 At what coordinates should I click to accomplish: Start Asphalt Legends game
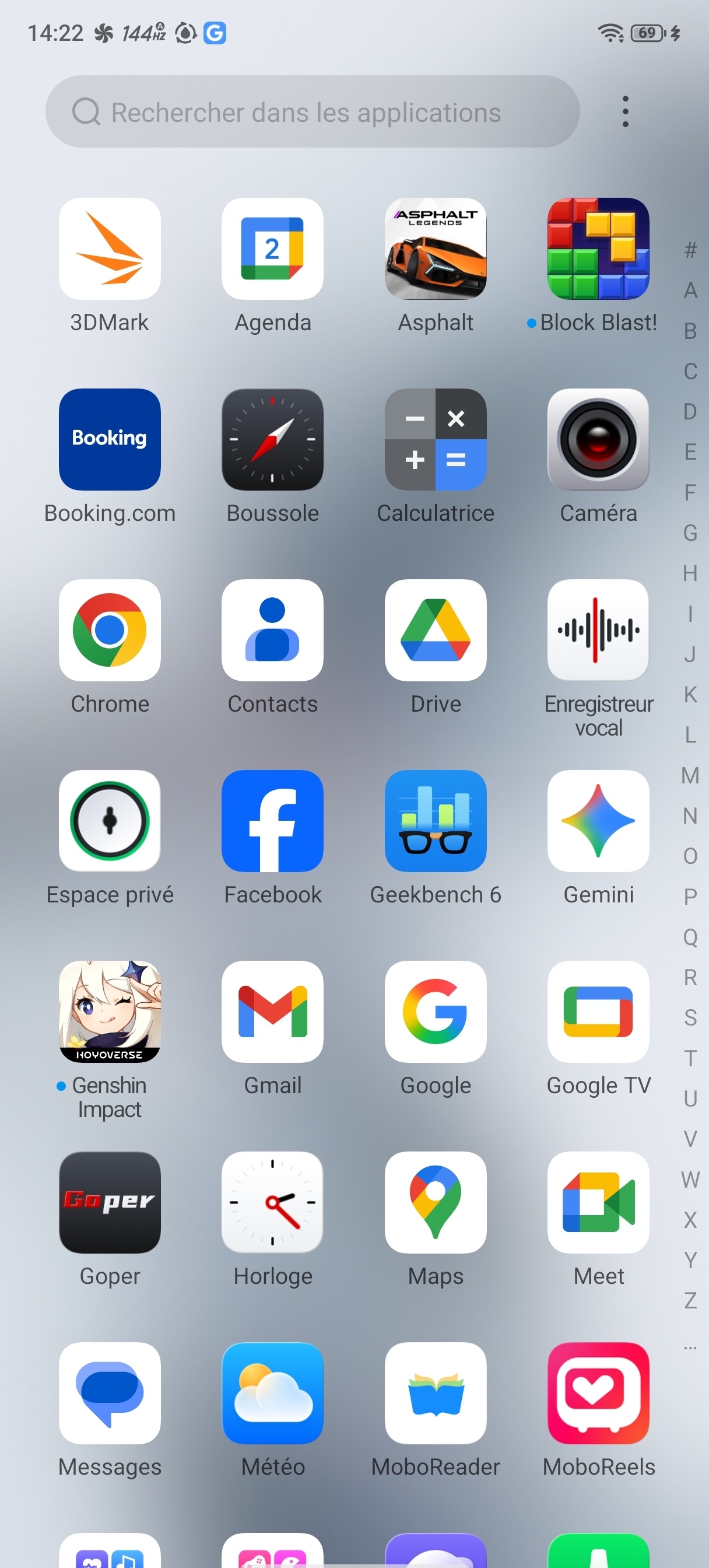coord(435,249)
